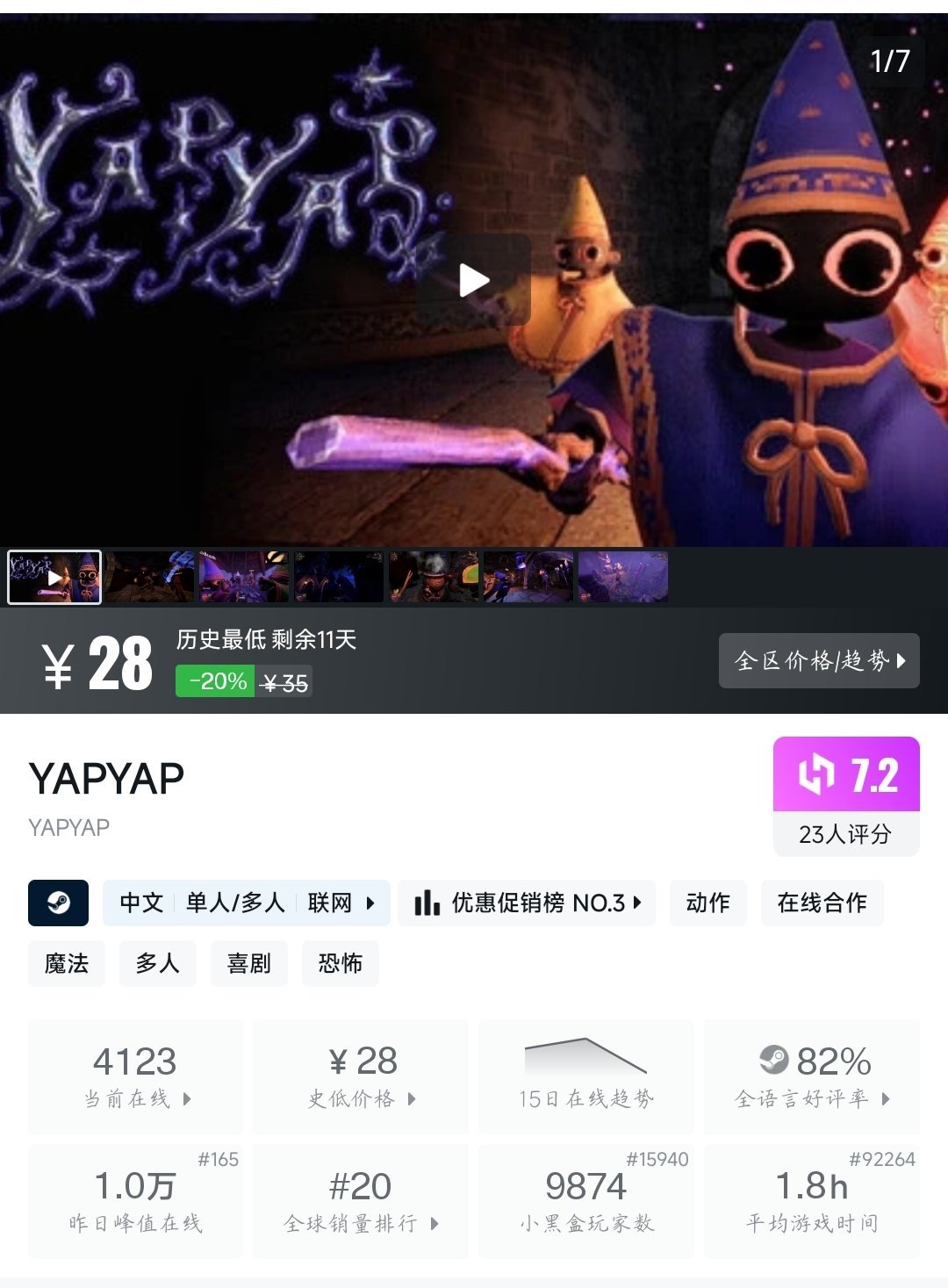This screenshot has height=1288, width=948.
Task: Open 优惠促销榜 NO.3 ranking
Action: [x=527, y=903]
